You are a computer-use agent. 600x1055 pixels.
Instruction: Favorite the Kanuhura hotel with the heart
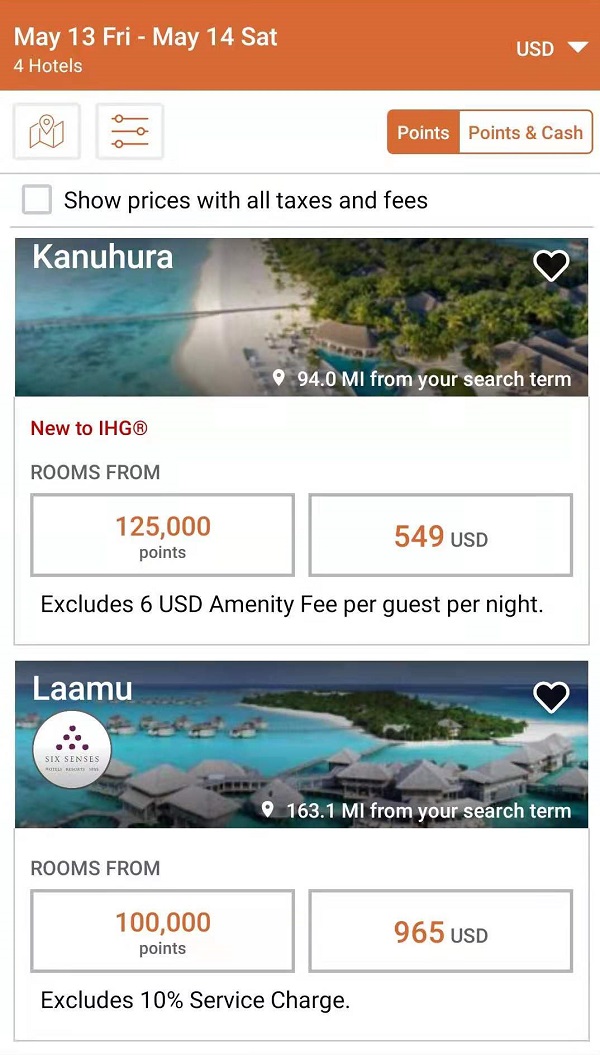pos(551,266)
